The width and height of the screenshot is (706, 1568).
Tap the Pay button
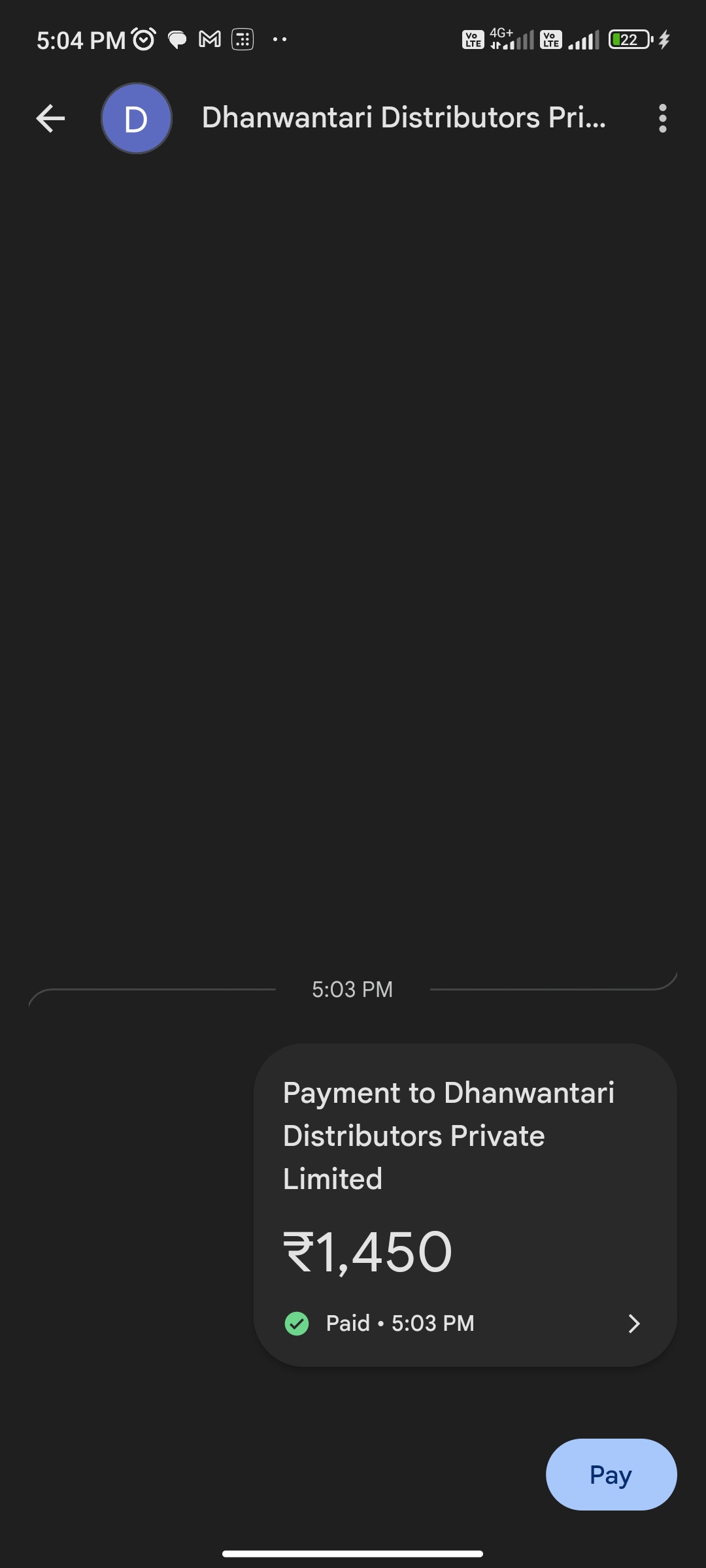tap(611, 1475)
